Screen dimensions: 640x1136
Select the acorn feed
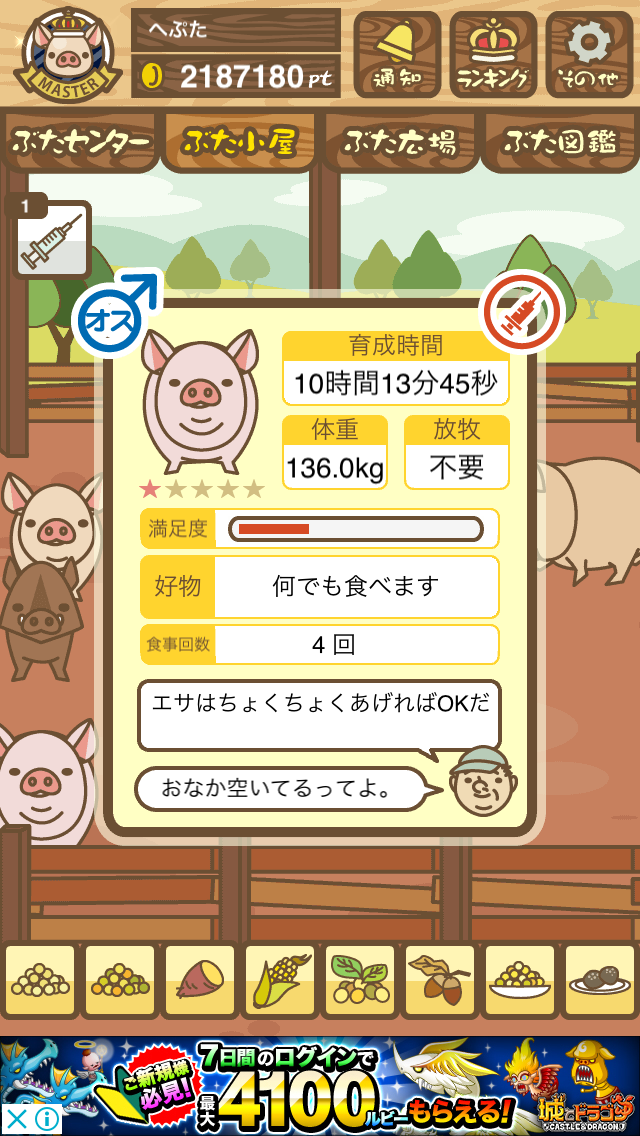pyautogui.click(x=439, y=981)
